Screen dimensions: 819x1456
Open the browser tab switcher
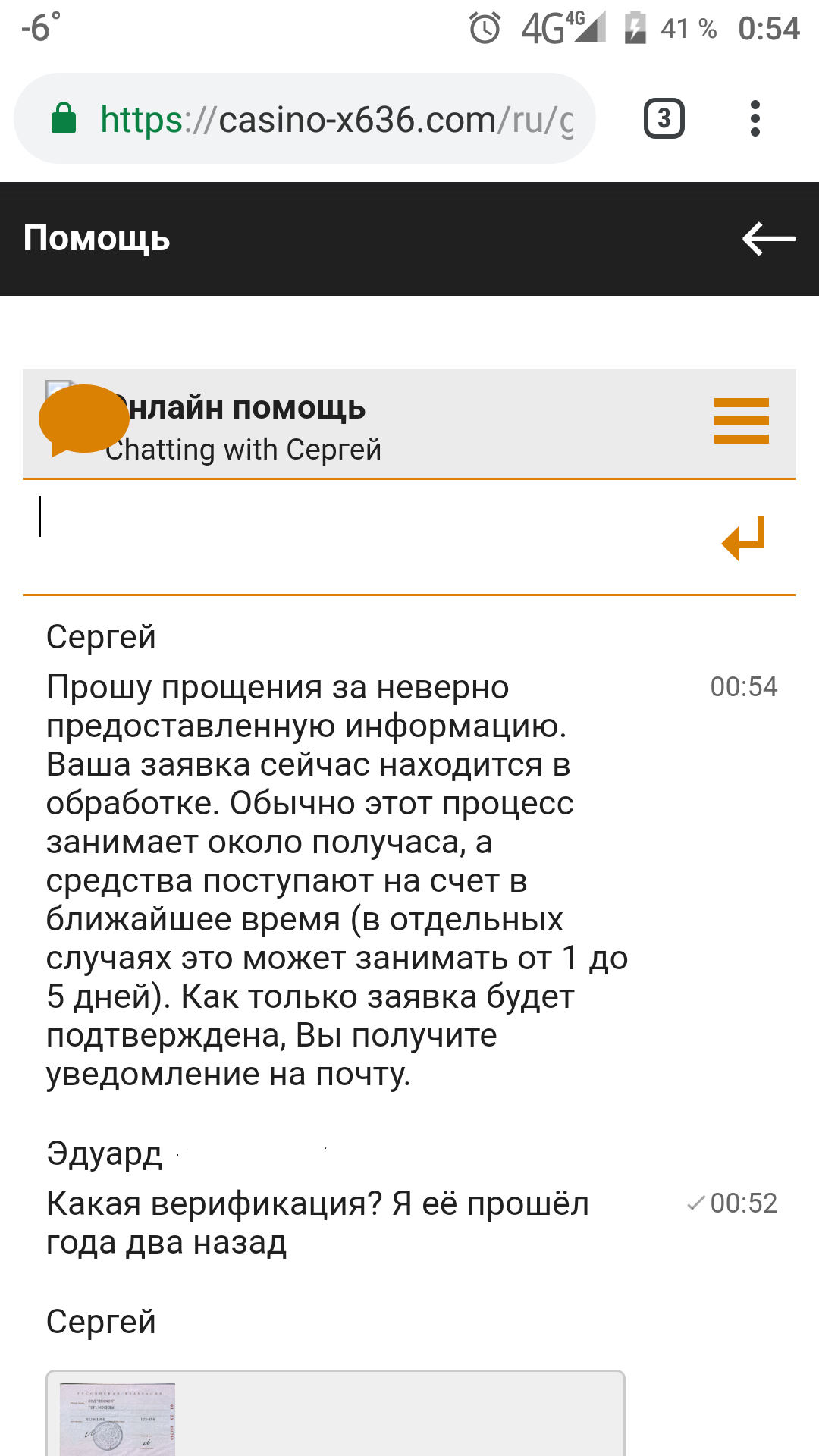tap(664, 119)
